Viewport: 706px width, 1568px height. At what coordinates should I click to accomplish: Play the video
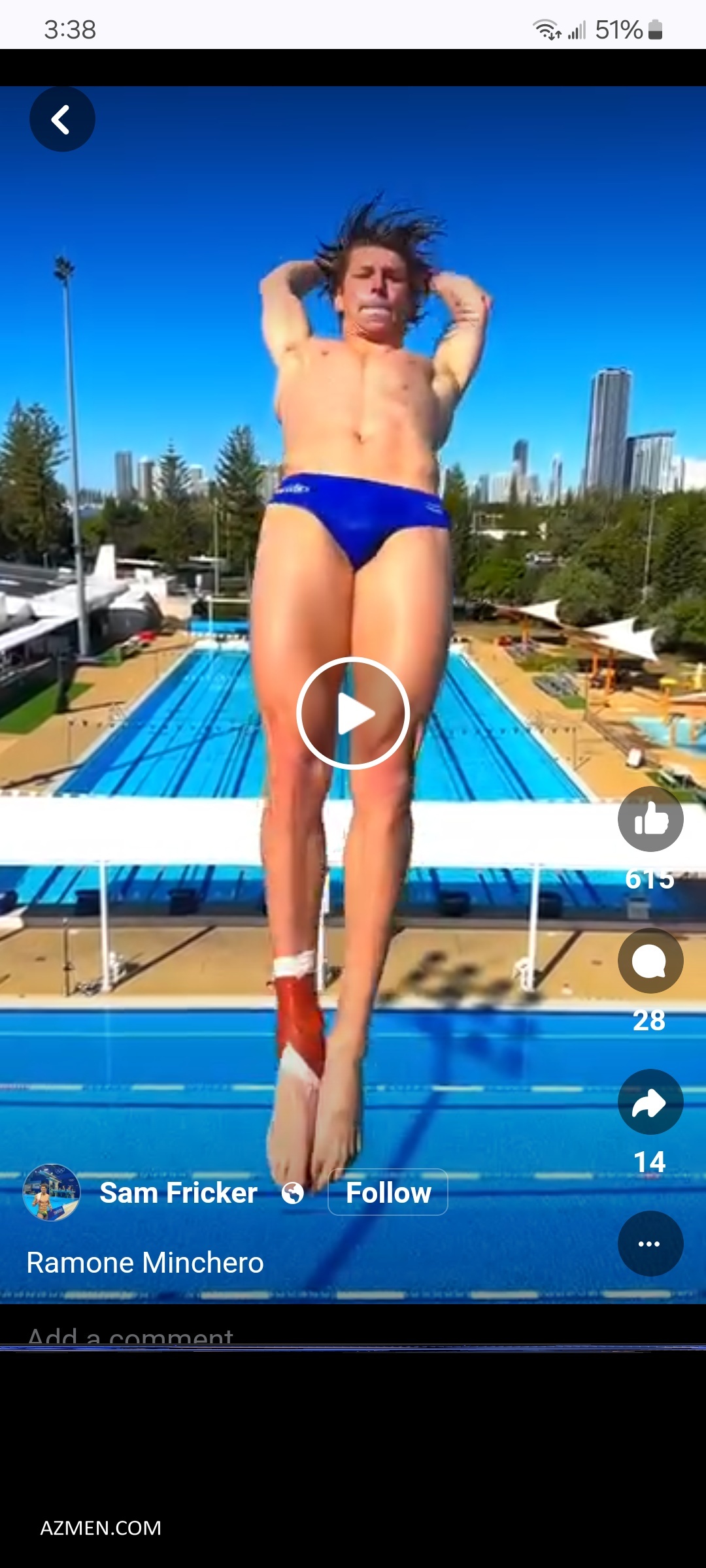[353, 713]
